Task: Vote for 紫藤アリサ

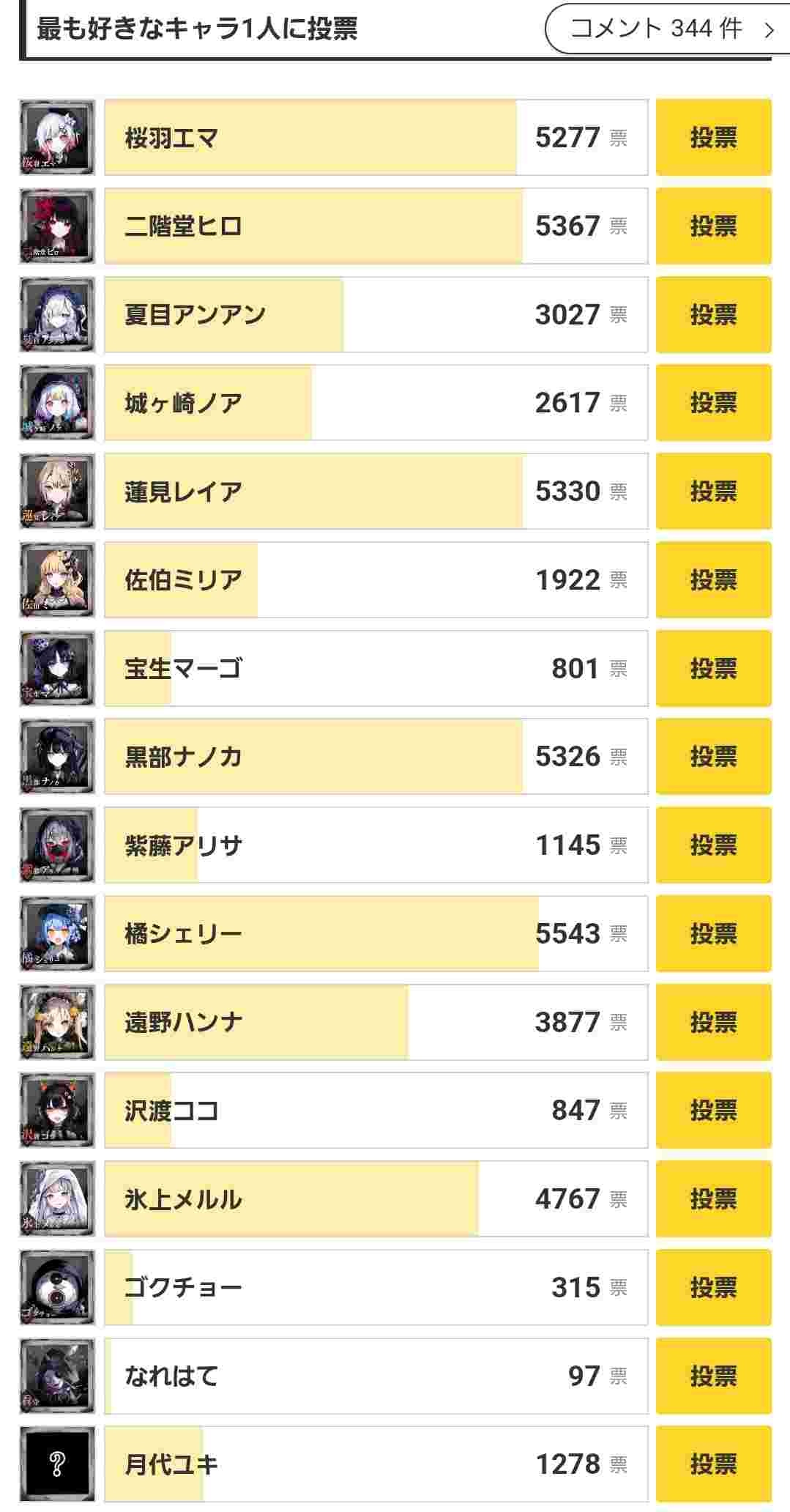Action: click(713, 845)
